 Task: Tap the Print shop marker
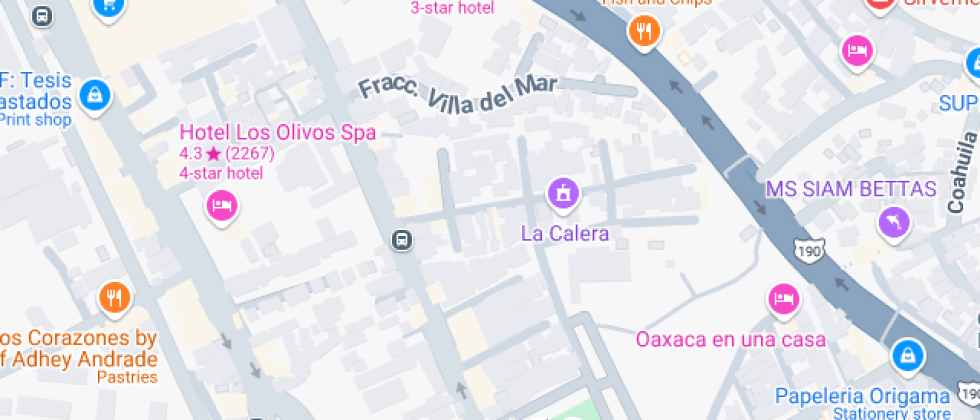(x=93, y=94)
